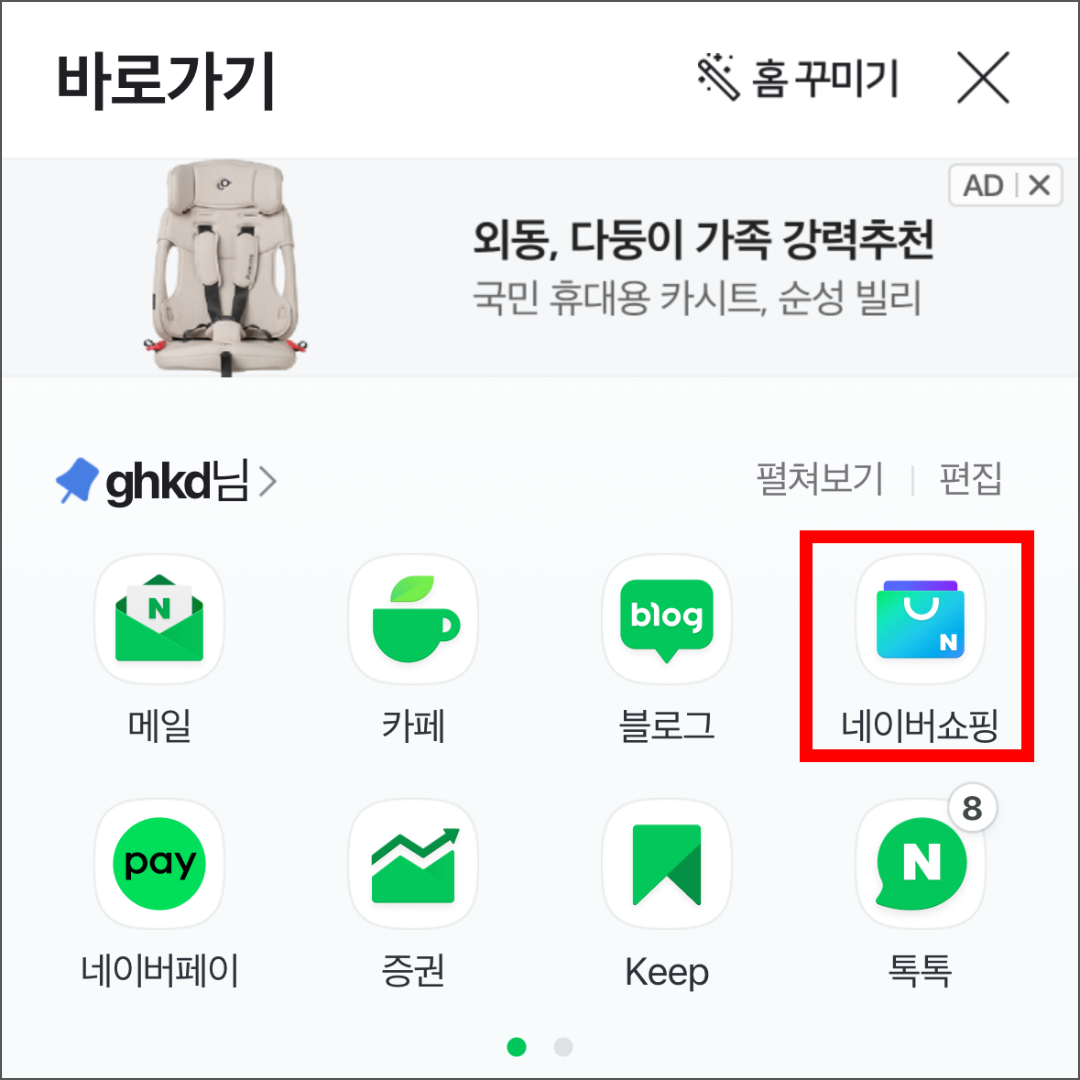Dismiss the ad with the X
Viewport: 1080px width, 1080px height.
pyautogui.click(x=1040, y=186)
